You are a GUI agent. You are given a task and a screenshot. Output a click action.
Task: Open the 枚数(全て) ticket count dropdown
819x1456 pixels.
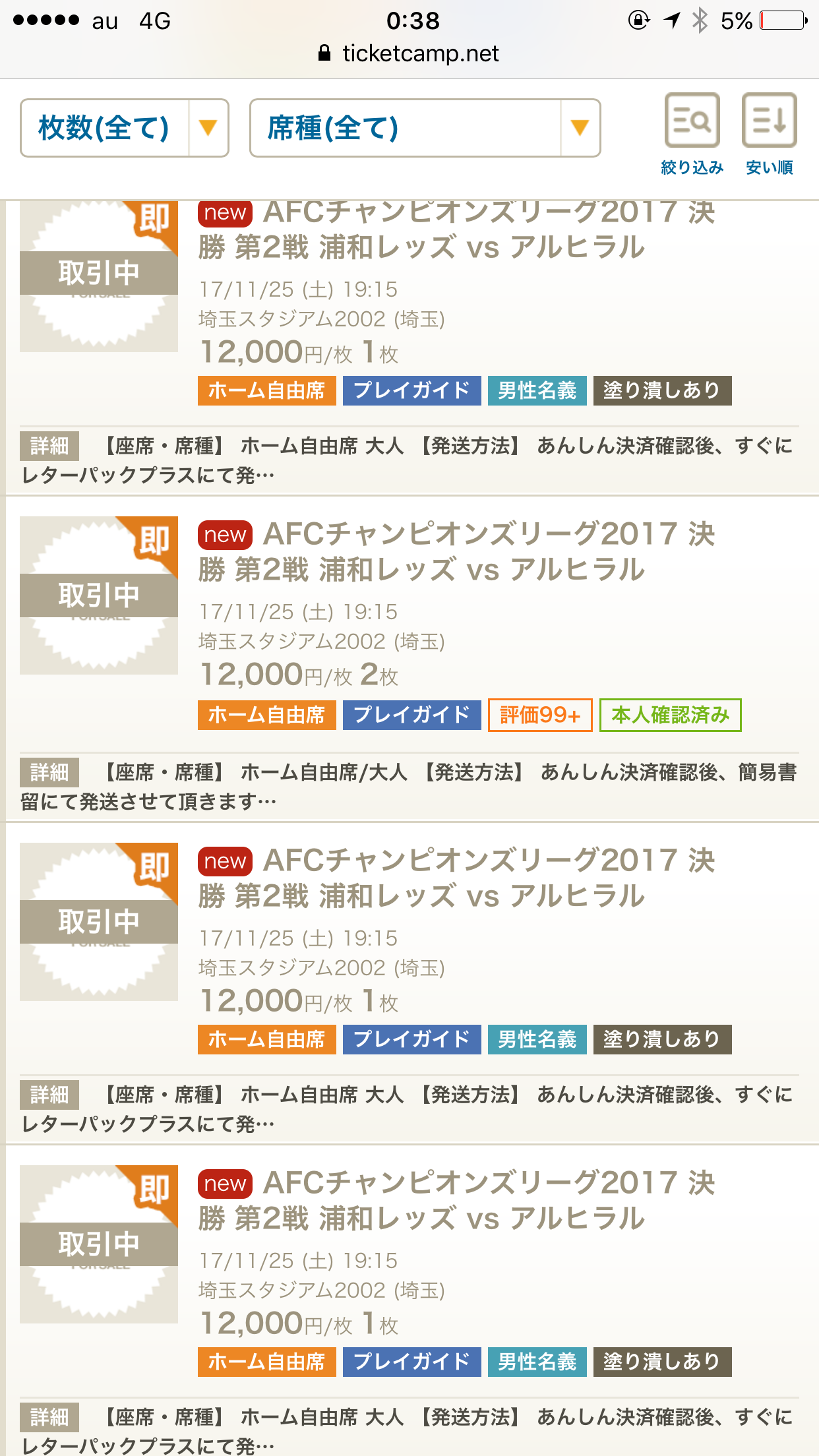[125, 128]
